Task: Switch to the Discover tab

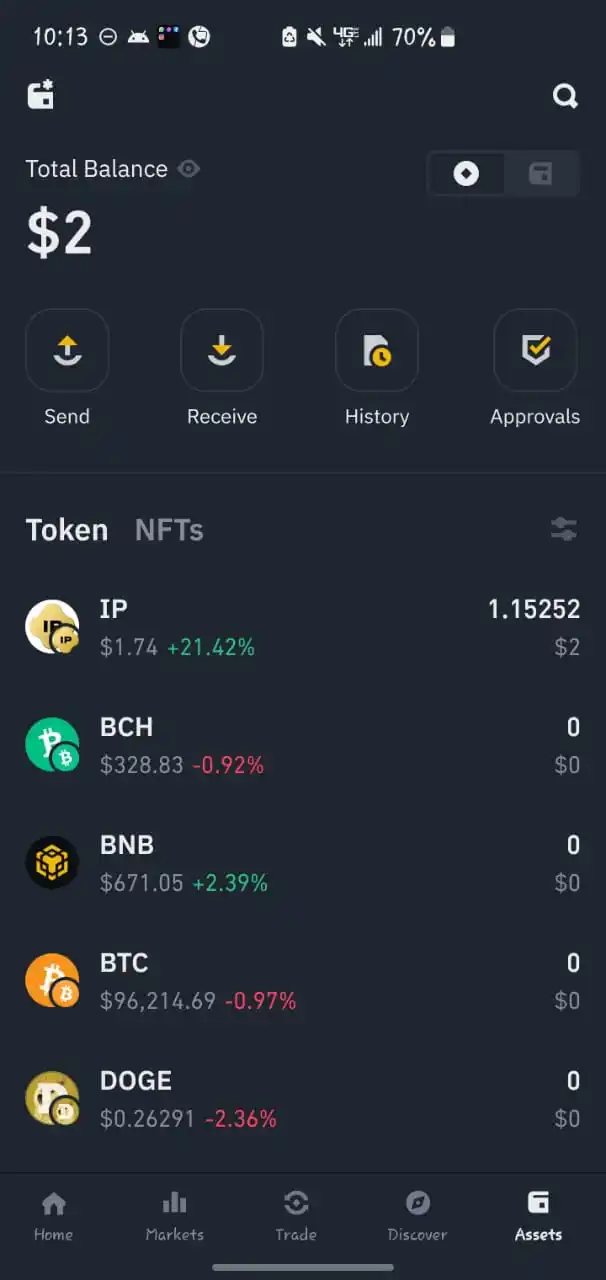Action: click(x=417, y=1215)
